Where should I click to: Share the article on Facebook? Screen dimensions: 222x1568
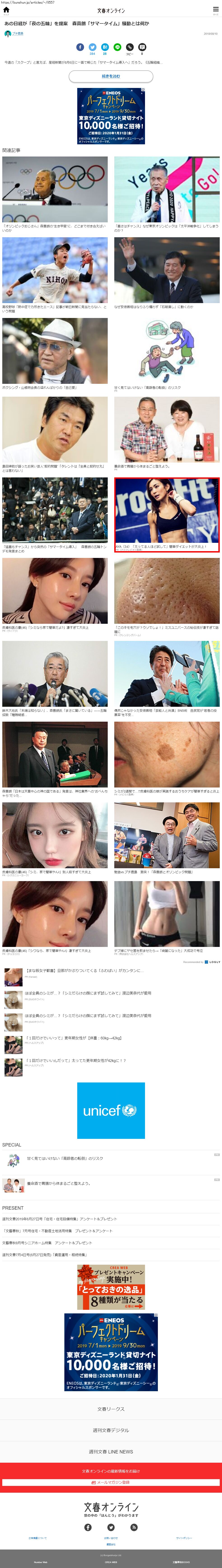click(x=80, y=47)
